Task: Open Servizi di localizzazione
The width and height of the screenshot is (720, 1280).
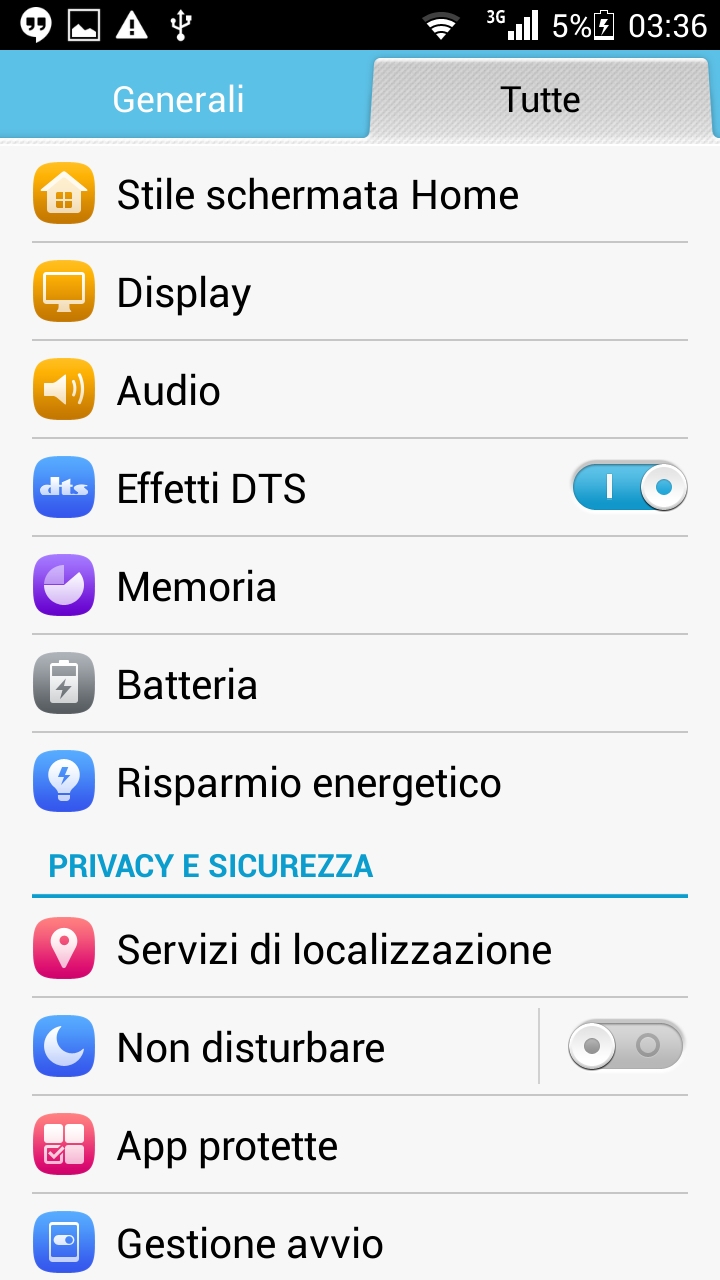Action: click(x=360, y=949)
